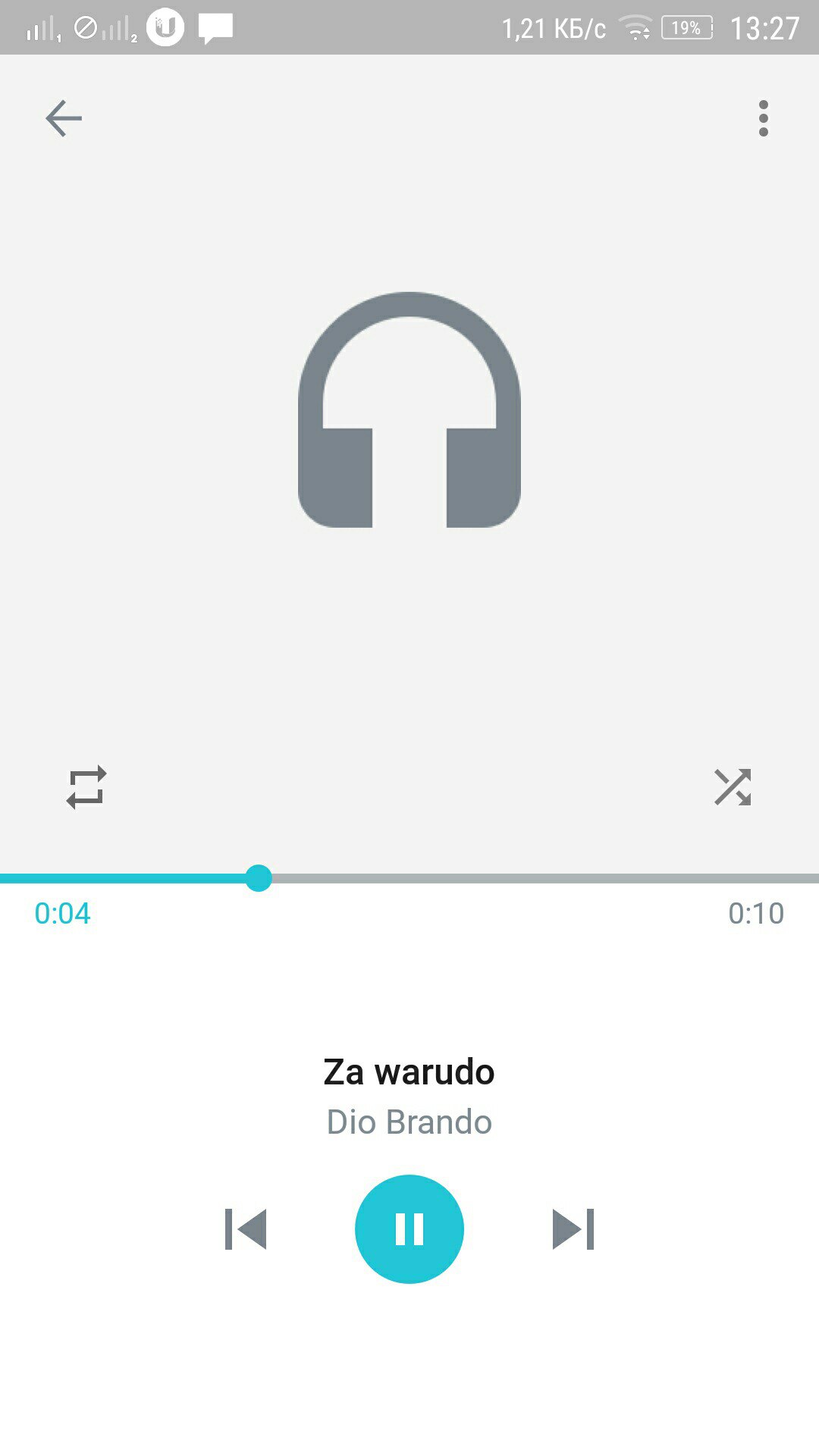Skip to the next track
The image size is (819, 1456).
[x=573, y=1229]
